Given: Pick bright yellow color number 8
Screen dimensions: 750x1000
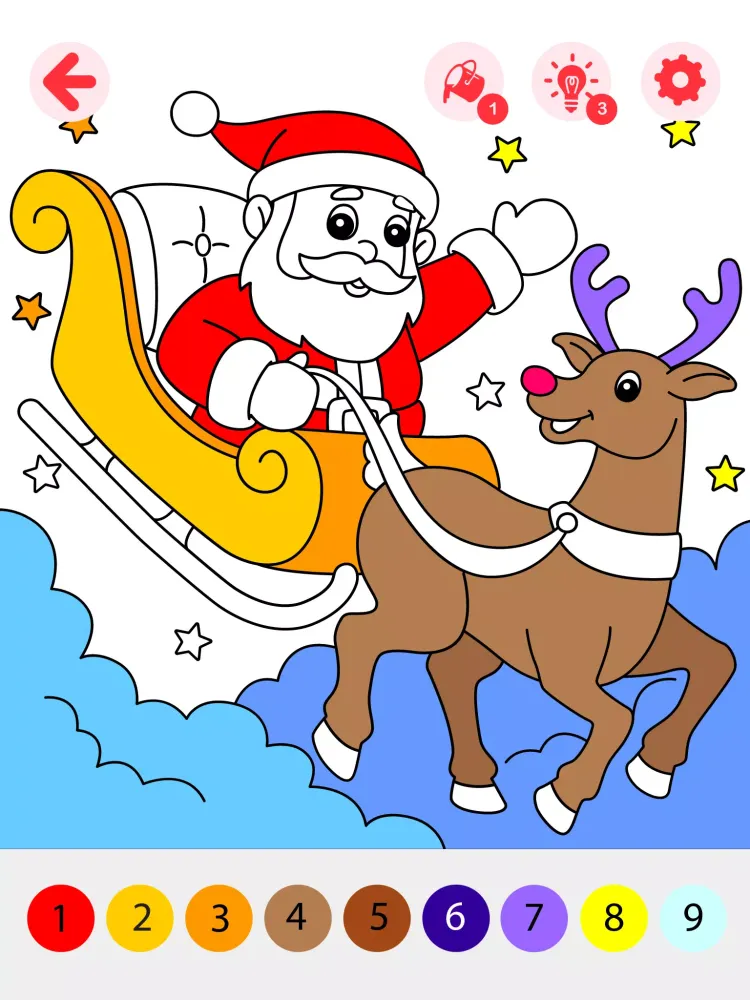Looking at the screenshot, I should 614,918.
